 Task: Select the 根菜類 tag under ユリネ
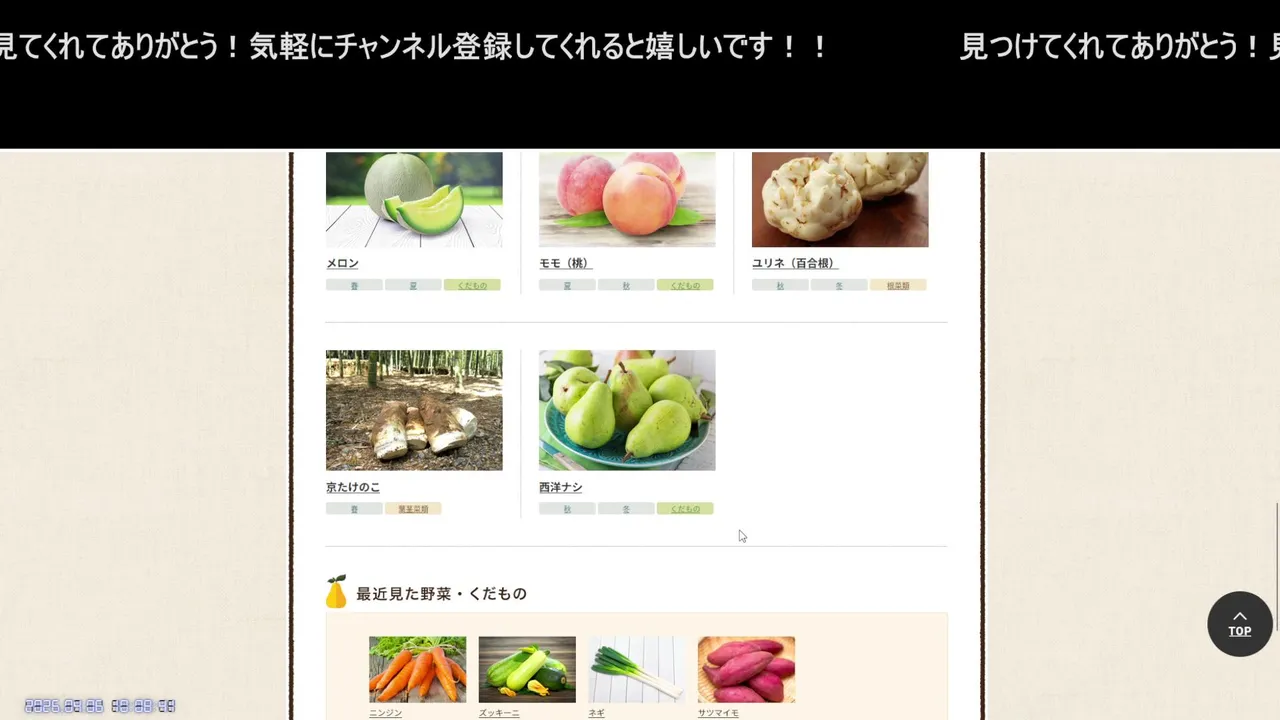(x=898, y=285)
